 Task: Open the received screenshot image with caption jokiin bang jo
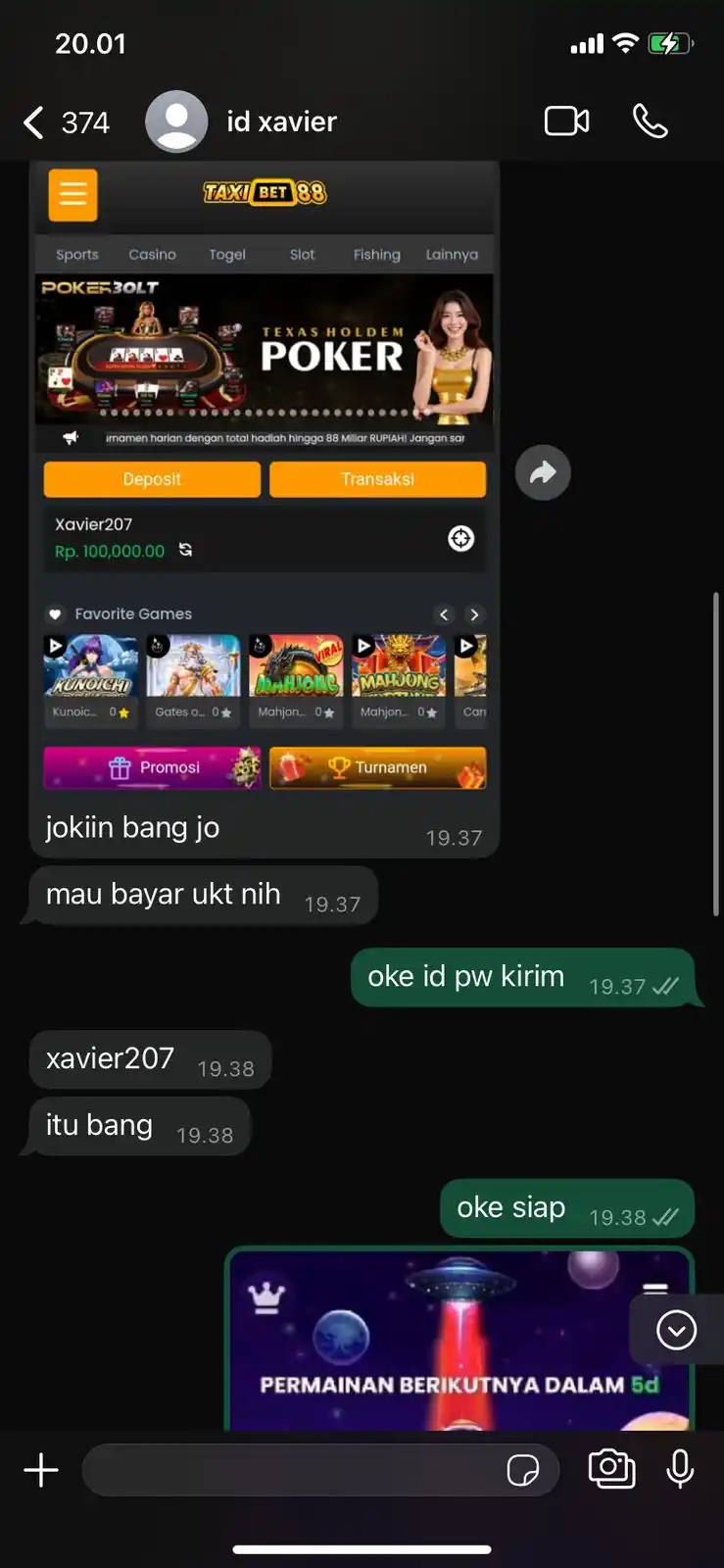(x=265, y=480)
